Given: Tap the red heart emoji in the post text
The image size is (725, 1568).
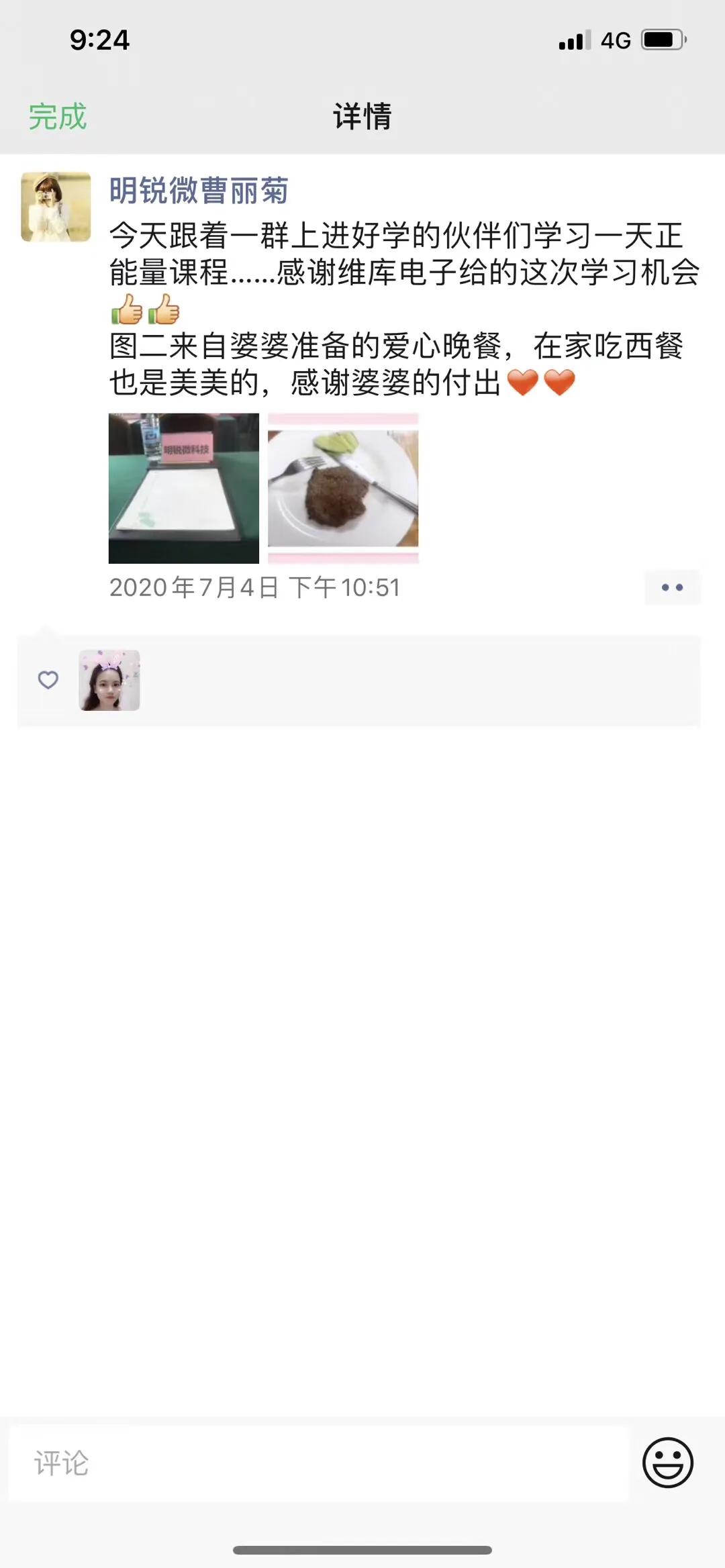Looking at the screenshot, I should pos(524,381).
